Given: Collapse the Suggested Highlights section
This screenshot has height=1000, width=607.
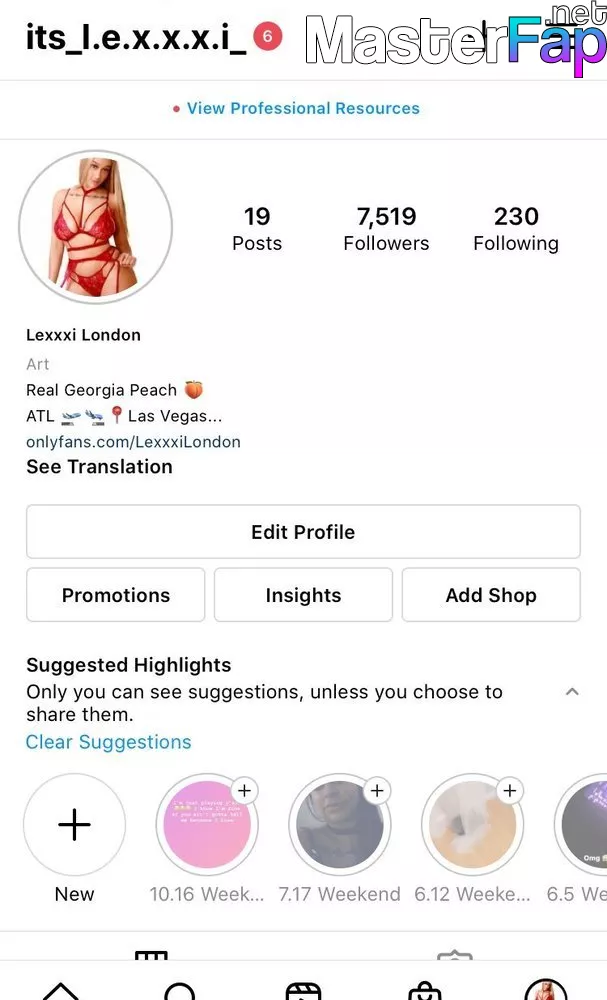Looking at the screenshot, I should click(572, 691).
